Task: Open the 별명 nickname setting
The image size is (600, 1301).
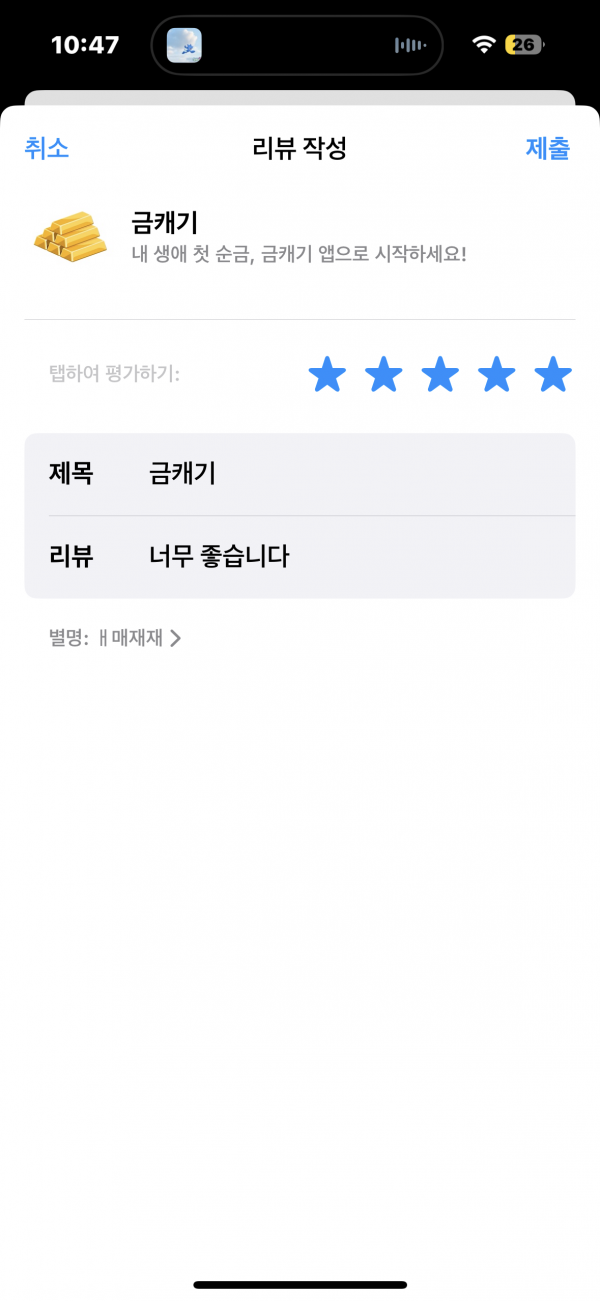Action: coord(115,638)
